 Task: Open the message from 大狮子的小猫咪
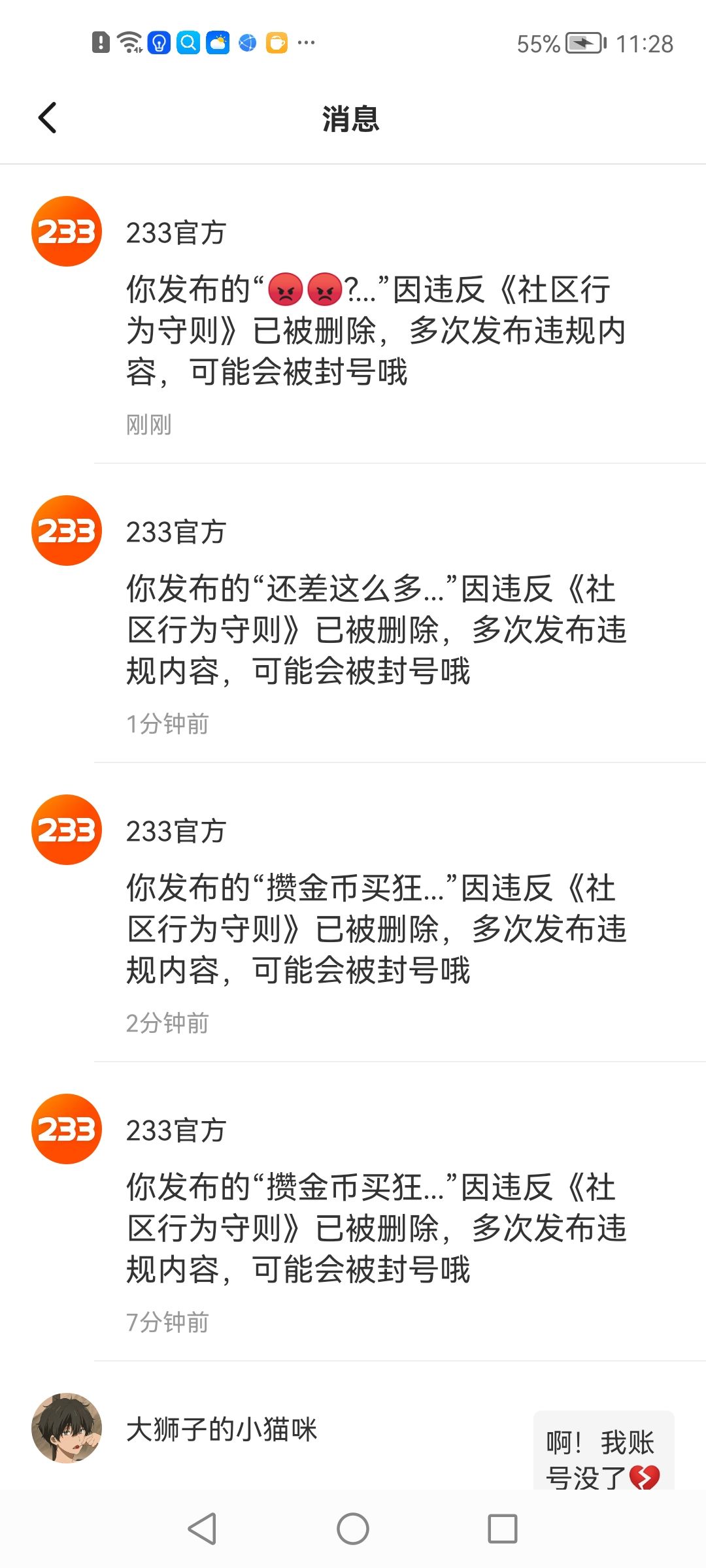tap(353, 1426)
